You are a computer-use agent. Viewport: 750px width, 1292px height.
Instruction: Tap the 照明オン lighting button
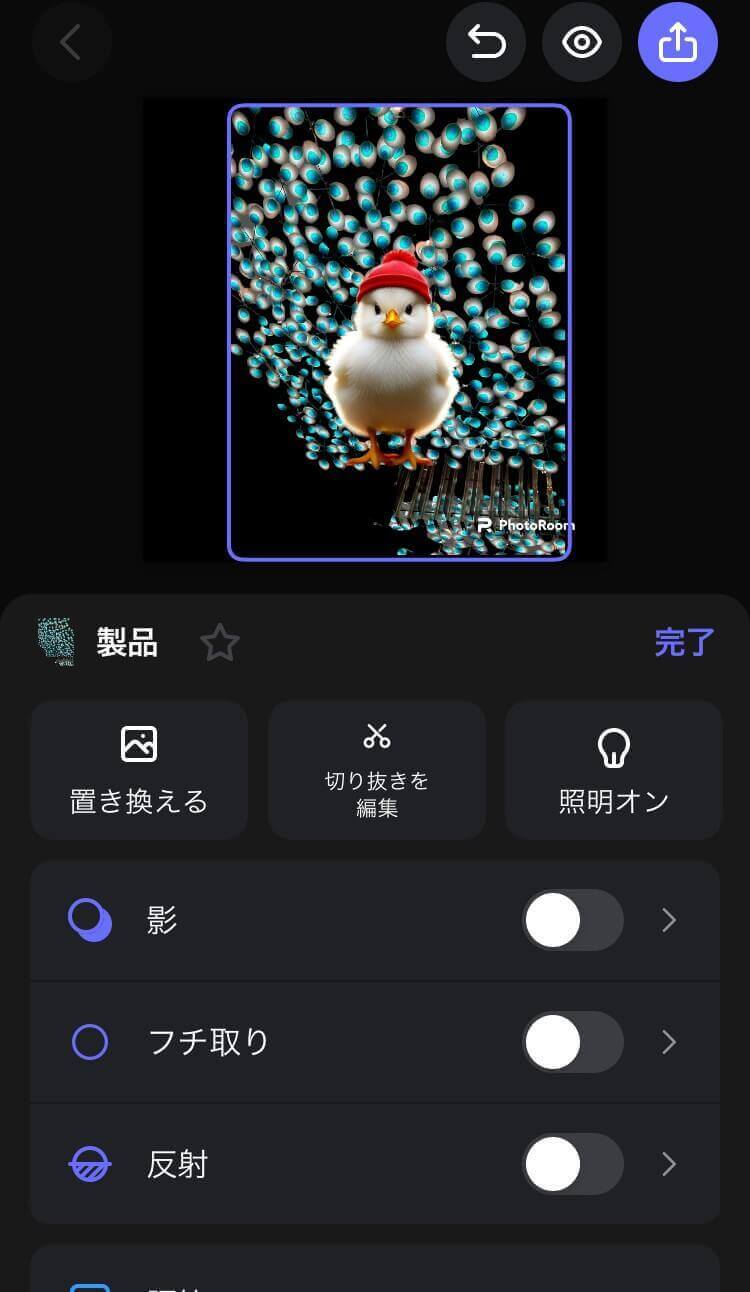click(613, 770)
